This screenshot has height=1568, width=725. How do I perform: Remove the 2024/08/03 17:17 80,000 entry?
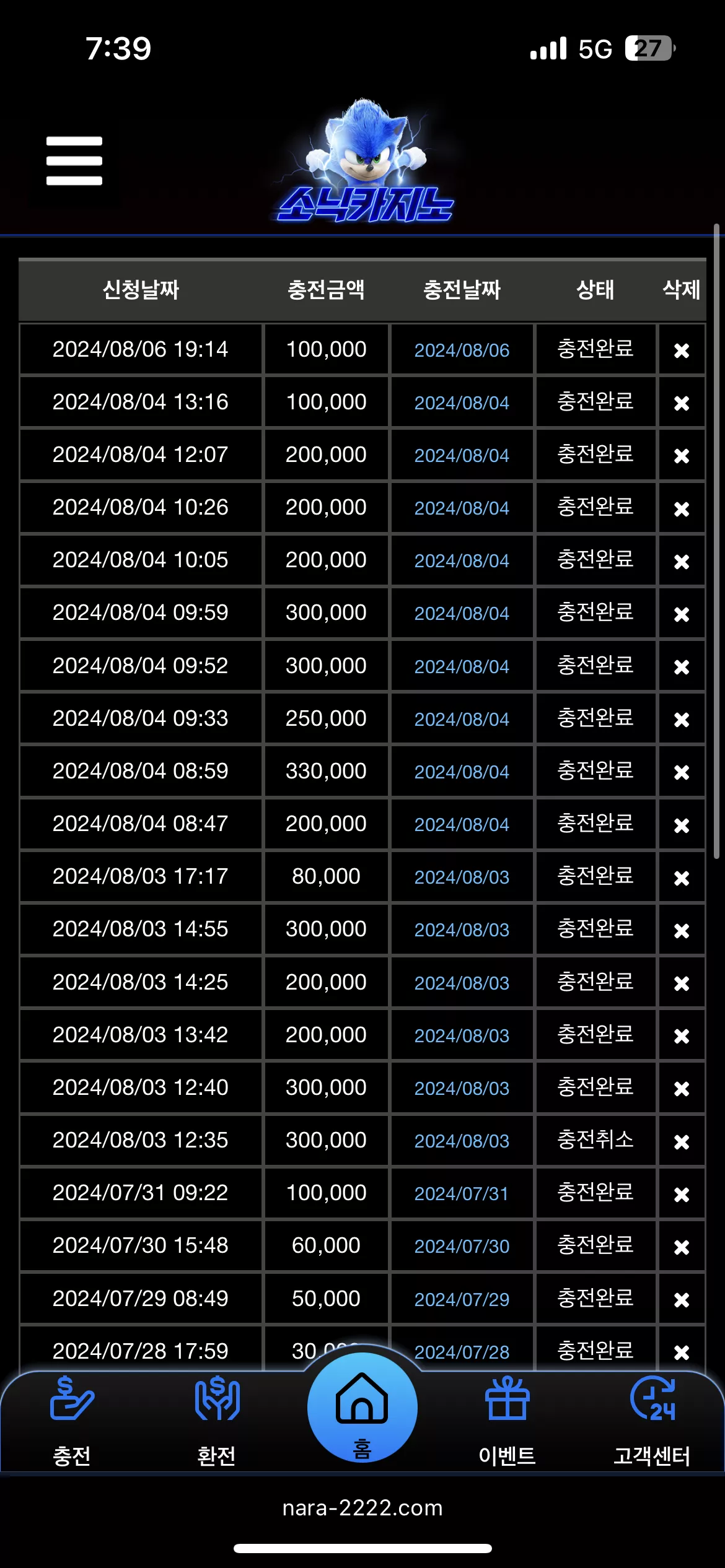point(682,878)
